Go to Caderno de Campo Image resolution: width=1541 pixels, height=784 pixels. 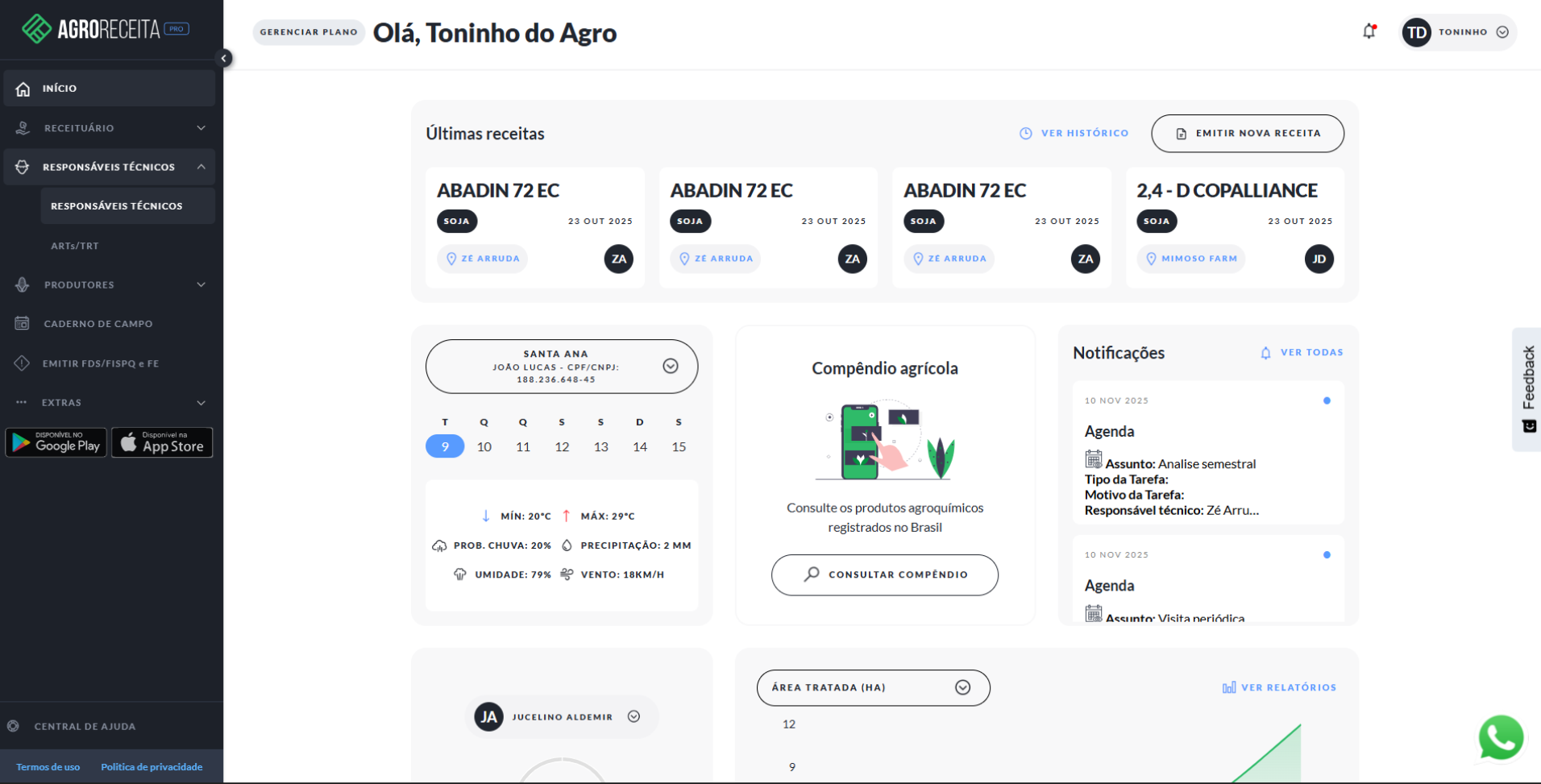(98, 324)
